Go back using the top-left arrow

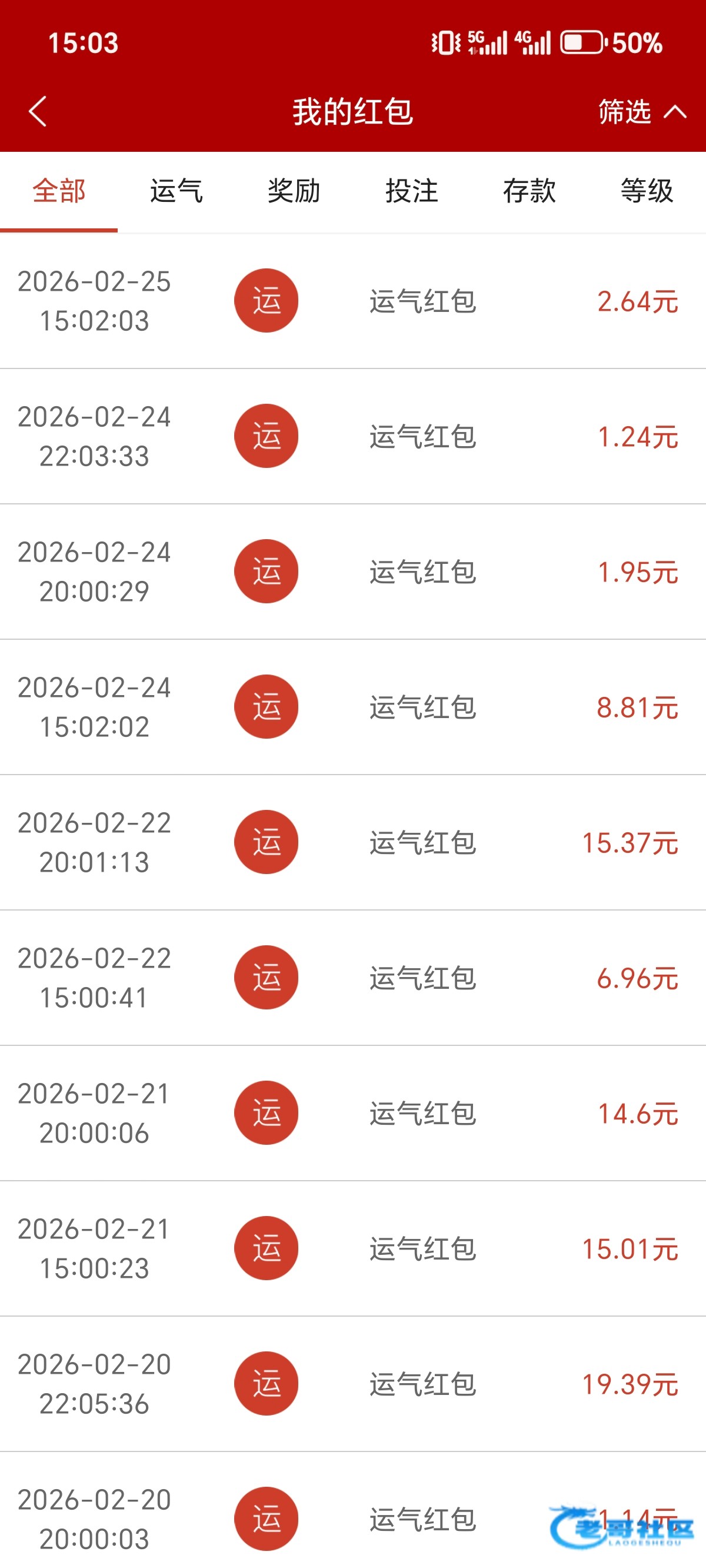(38, 111)
